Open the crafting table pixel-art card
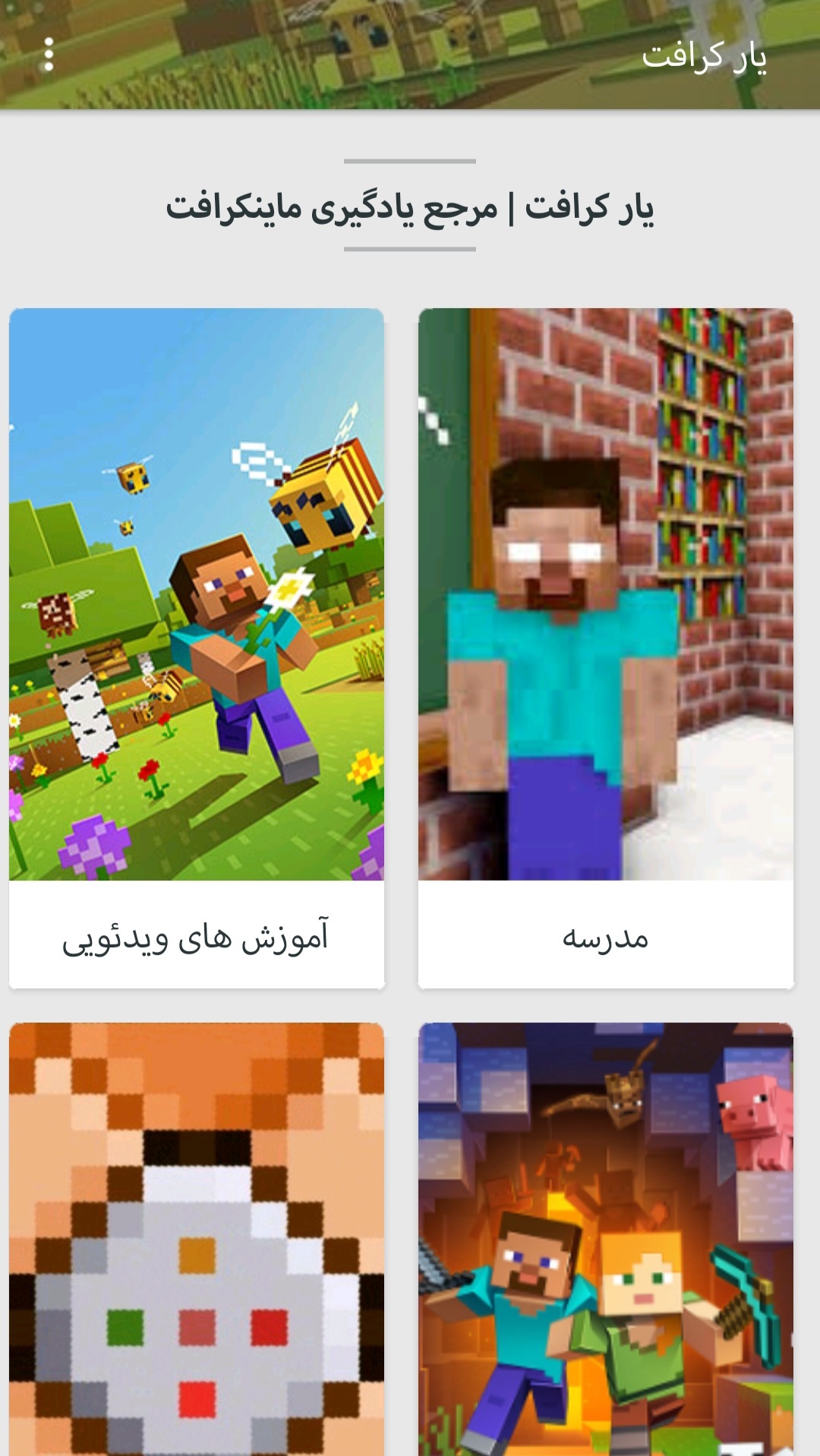This screenshot has height=1456, width=820. click(197, 1239)
